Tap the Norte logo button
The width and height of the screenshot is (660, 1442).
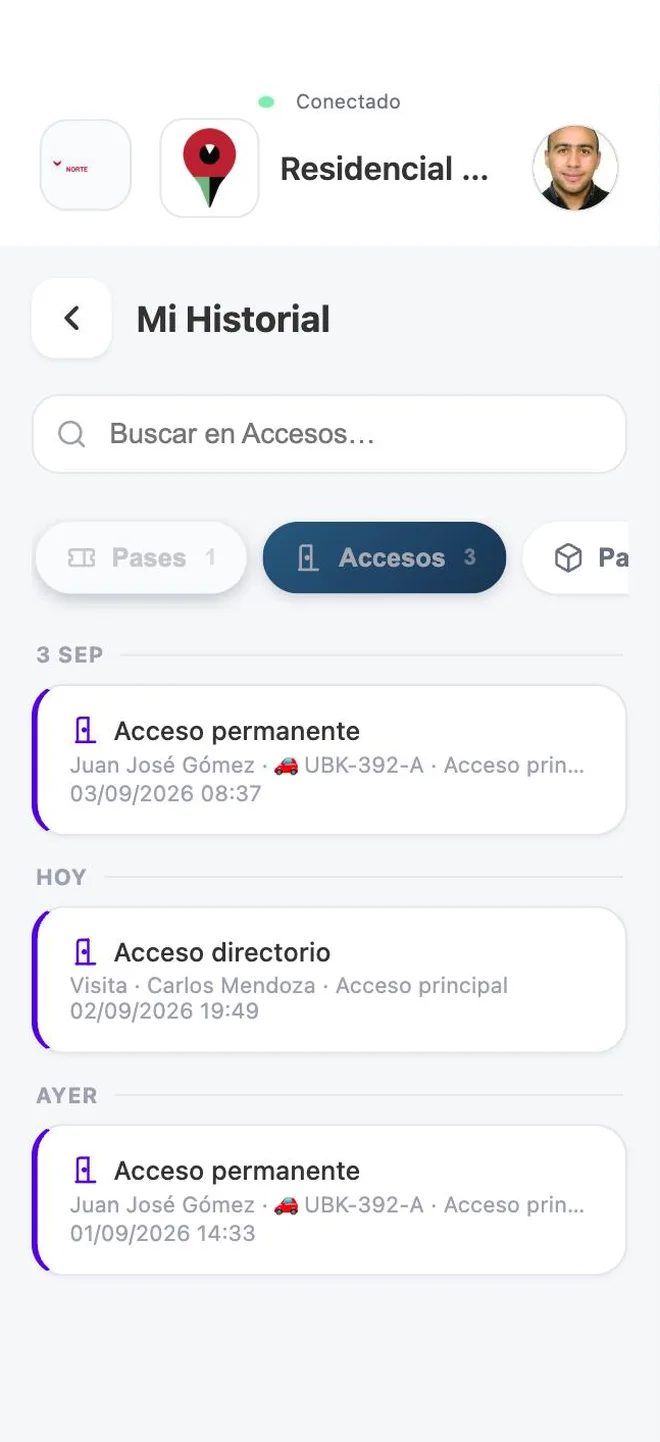[x=85, y=165]
